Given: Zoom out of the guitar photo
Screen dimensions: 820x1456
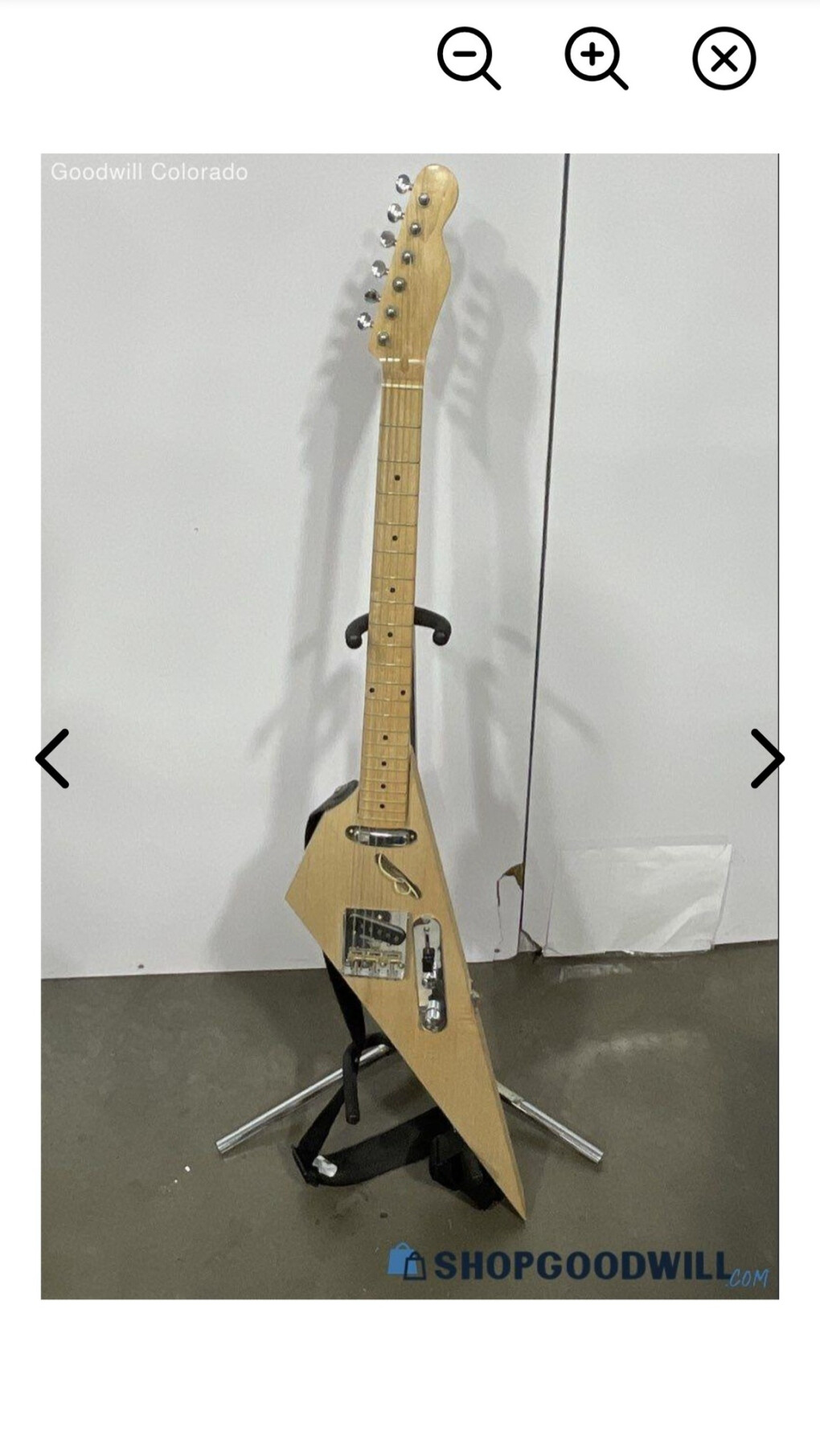Looking at the screenshot, I should point(467,58).
